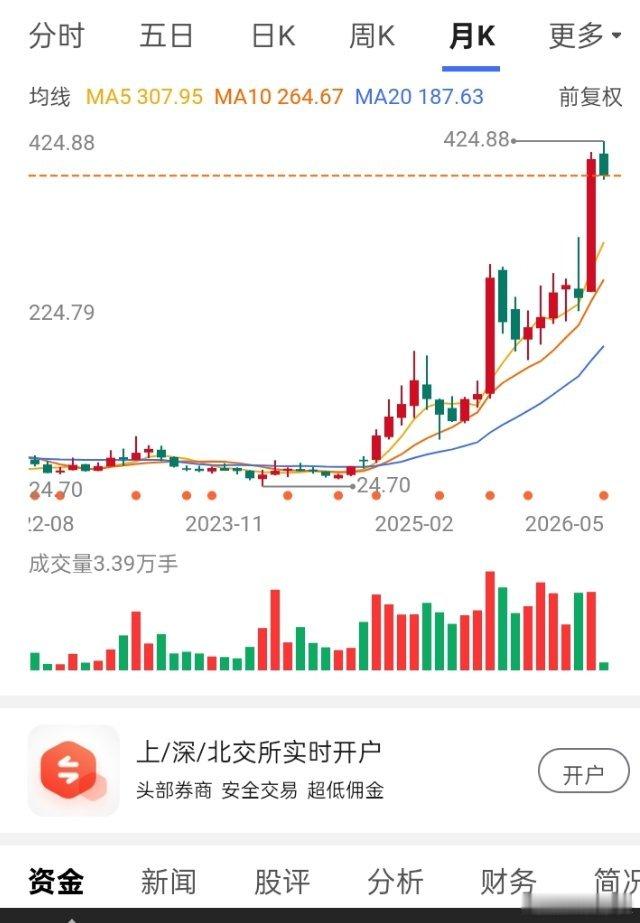Select the 月K monthly chart tab
The width and height of the screenshot is (640, 923).
(471, 36)
